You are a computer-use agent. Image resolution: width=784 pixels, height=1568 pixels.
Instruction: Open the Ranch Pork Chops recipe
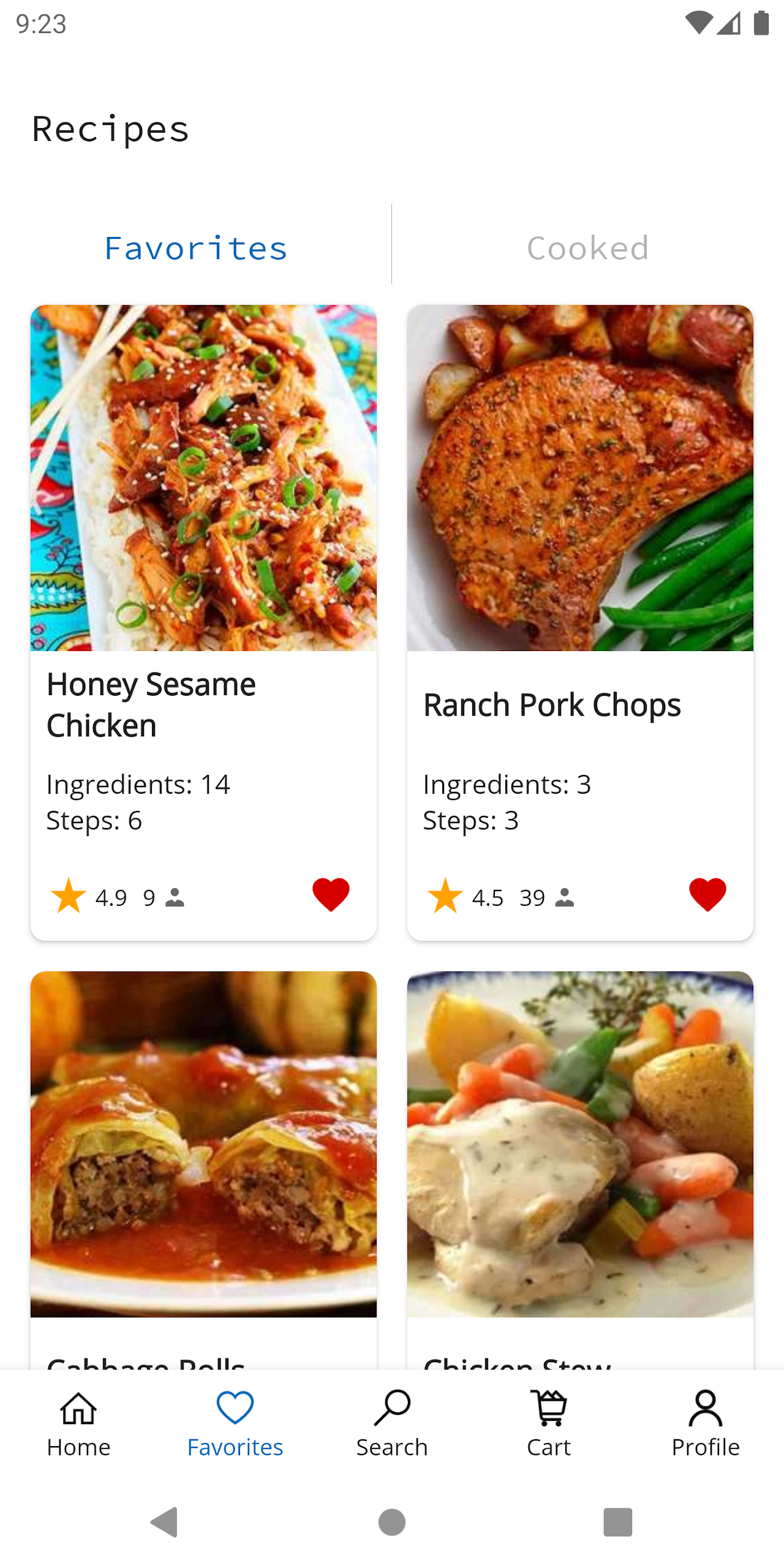click(x=580, y=478)
